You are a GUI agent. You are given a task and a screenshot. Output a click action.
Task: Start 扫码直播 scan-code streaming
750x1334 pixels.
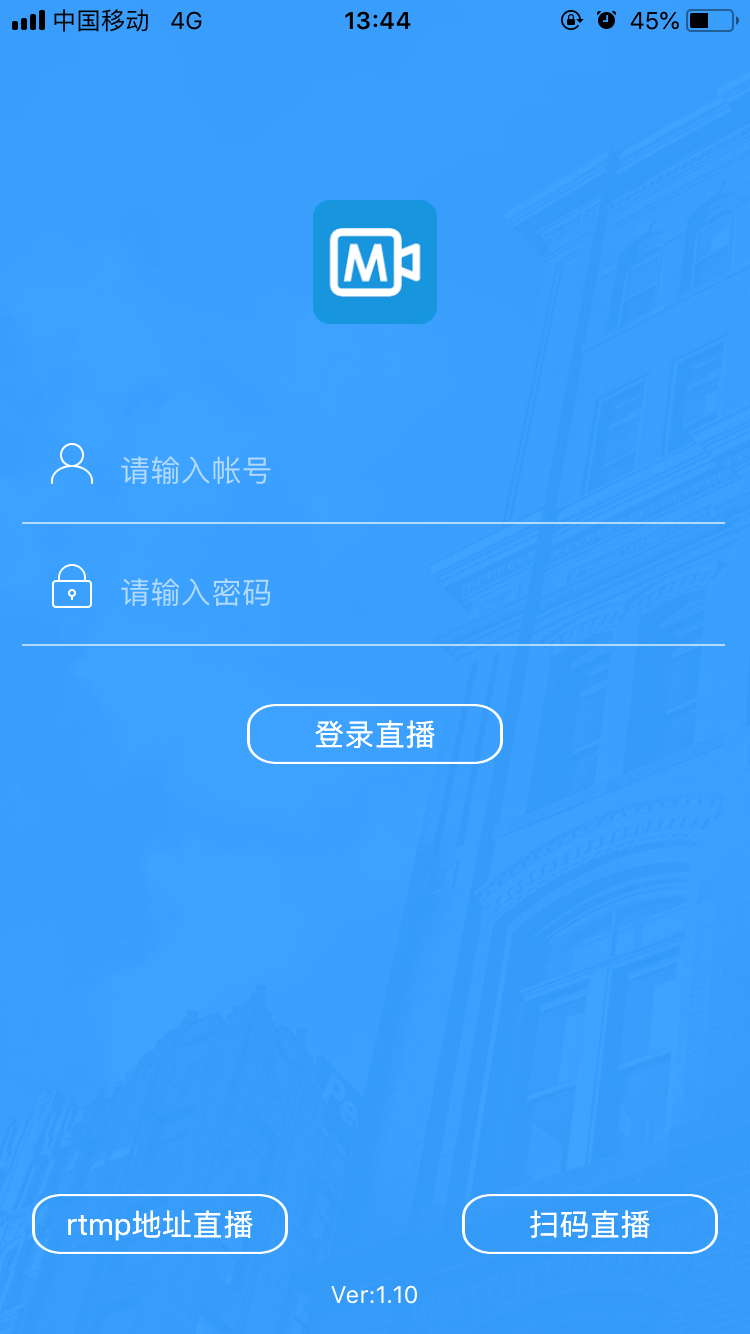pos(590,1224)
